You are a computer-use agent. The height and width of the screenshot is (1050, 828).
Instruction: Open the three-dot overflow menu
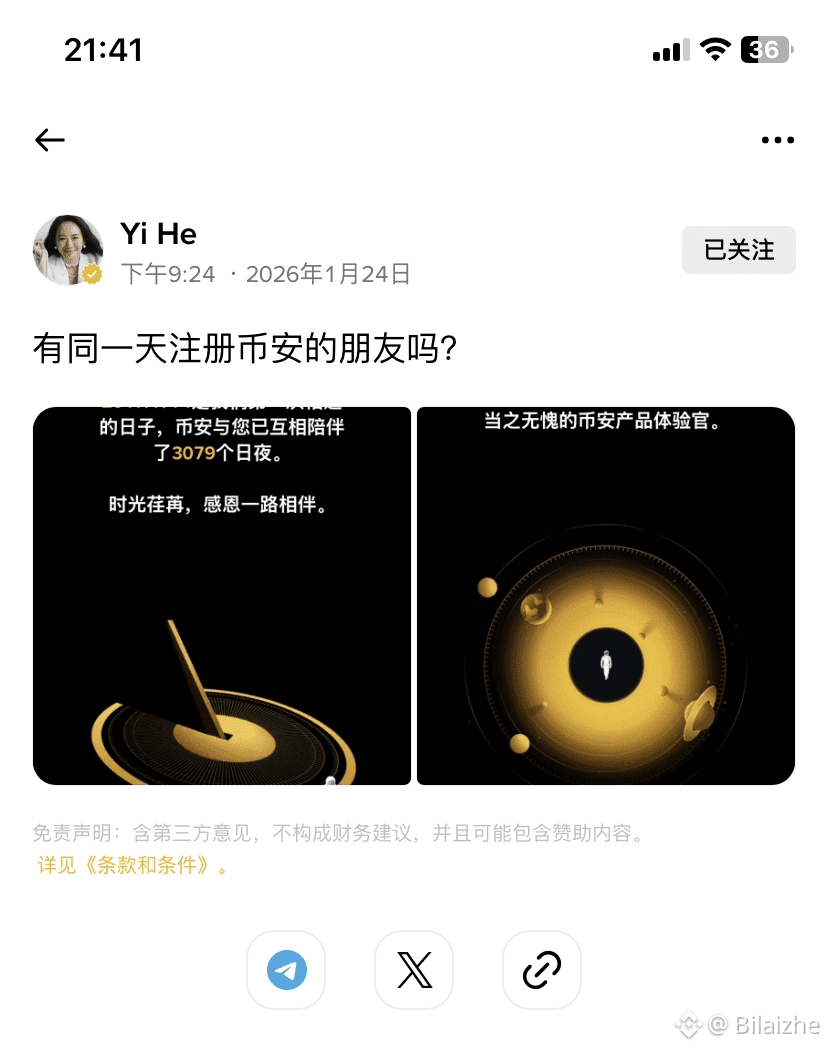777,140
